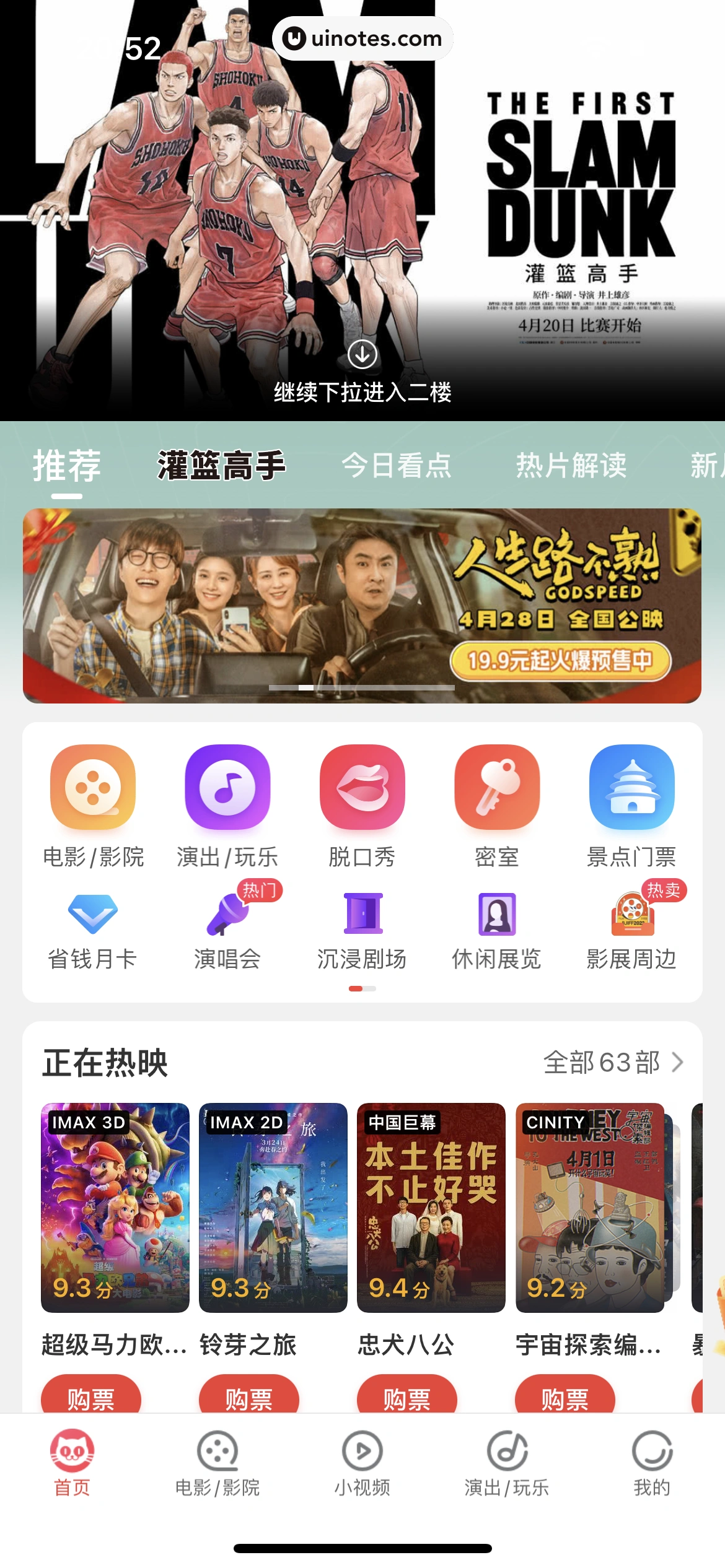Screen dimensions: 725x1568
Task: Open 省钱月卡 monthly card
Action: [93, 930]
